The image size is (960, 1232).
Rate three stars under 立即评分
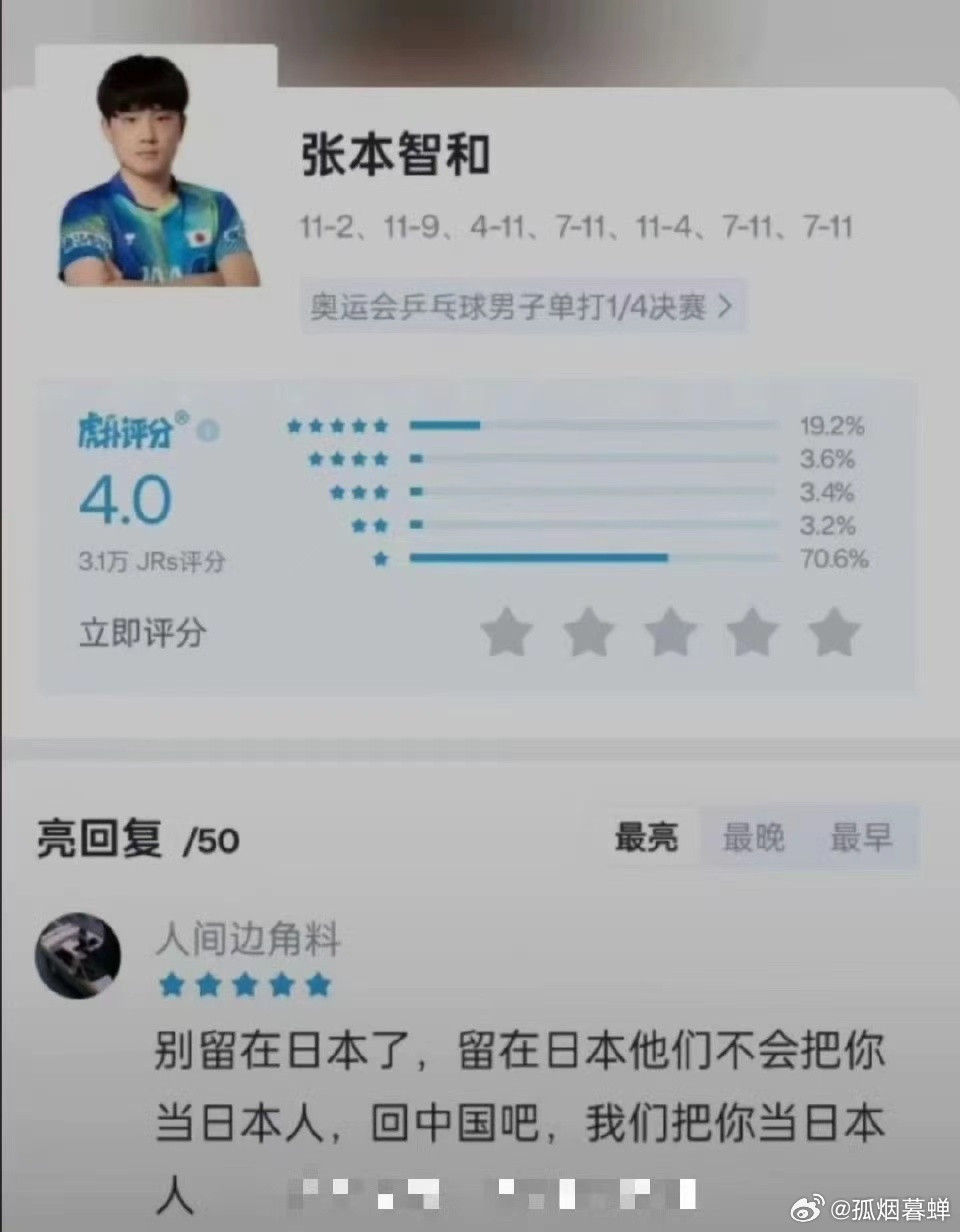tap(670, 634)
